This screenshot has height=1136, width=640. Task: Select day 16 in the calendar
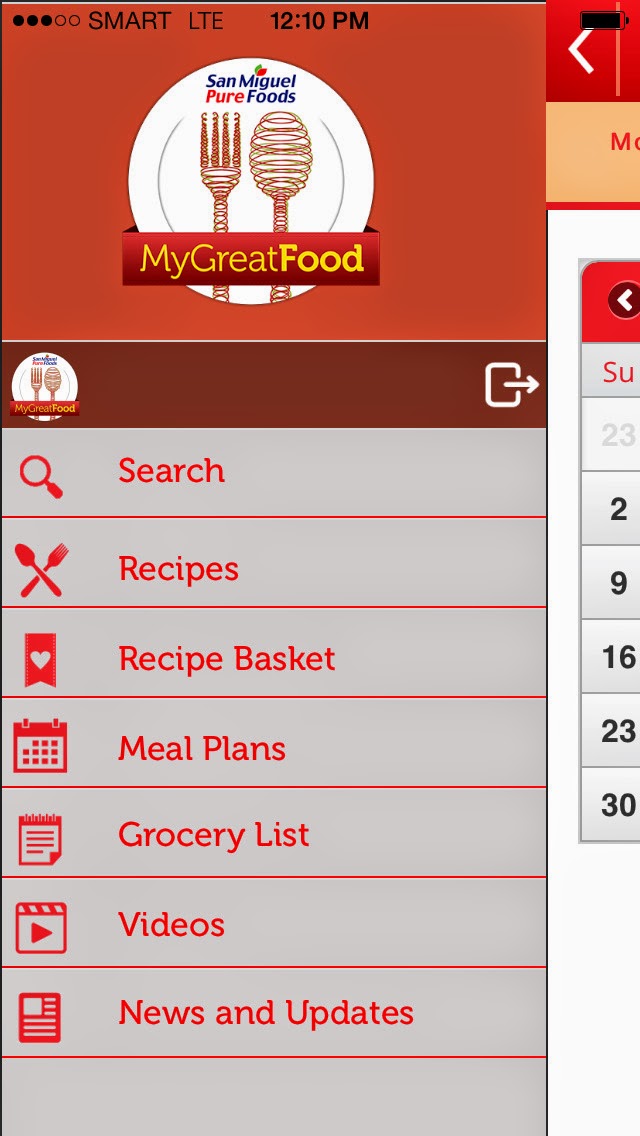[x=617, y=657]
